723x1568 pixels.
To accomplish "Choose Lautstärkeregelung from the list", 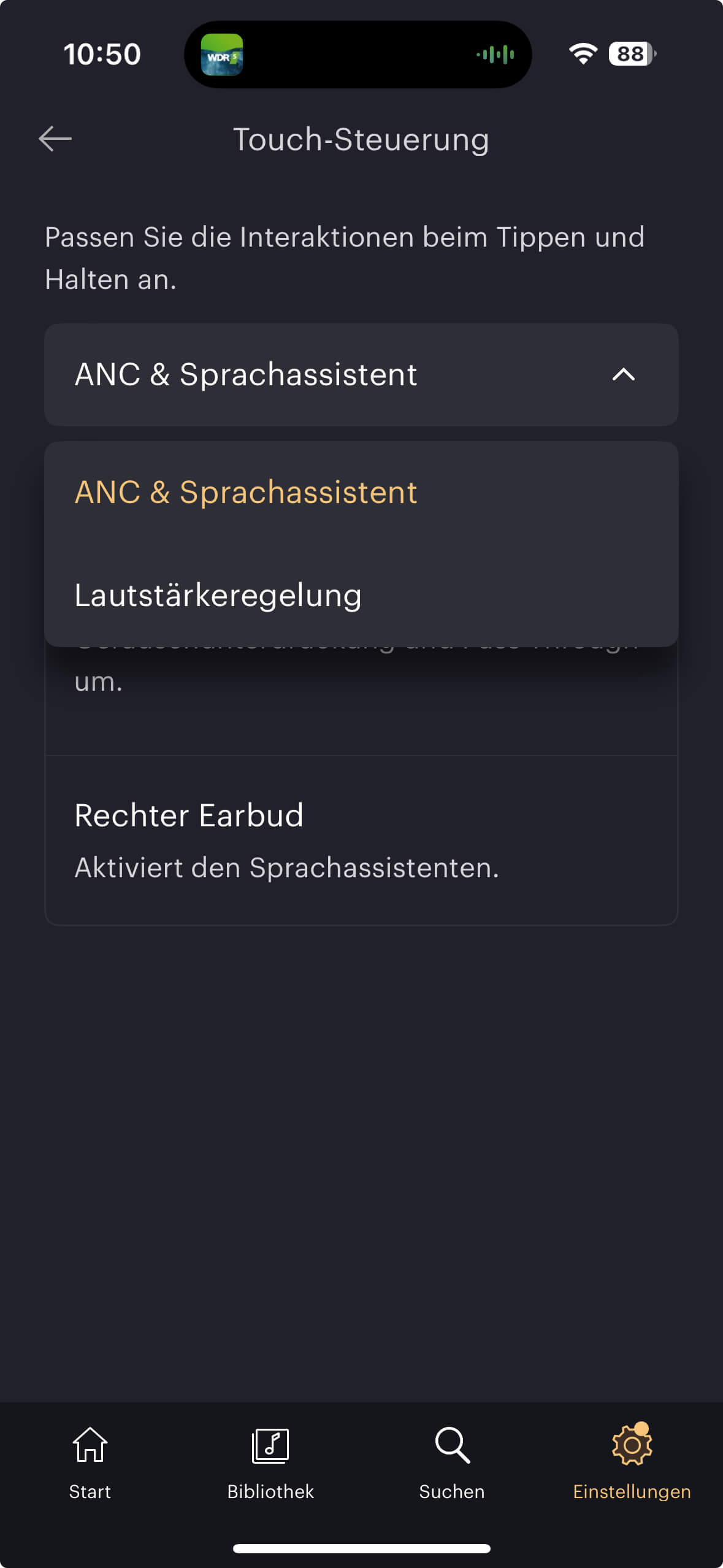I will (218, 596).
